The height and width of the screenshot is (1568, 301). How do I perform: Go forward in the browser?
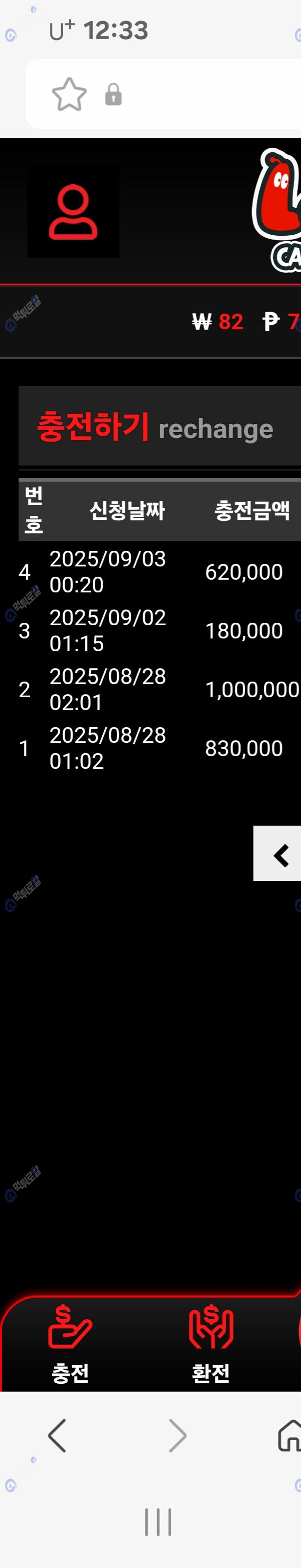177,1435
